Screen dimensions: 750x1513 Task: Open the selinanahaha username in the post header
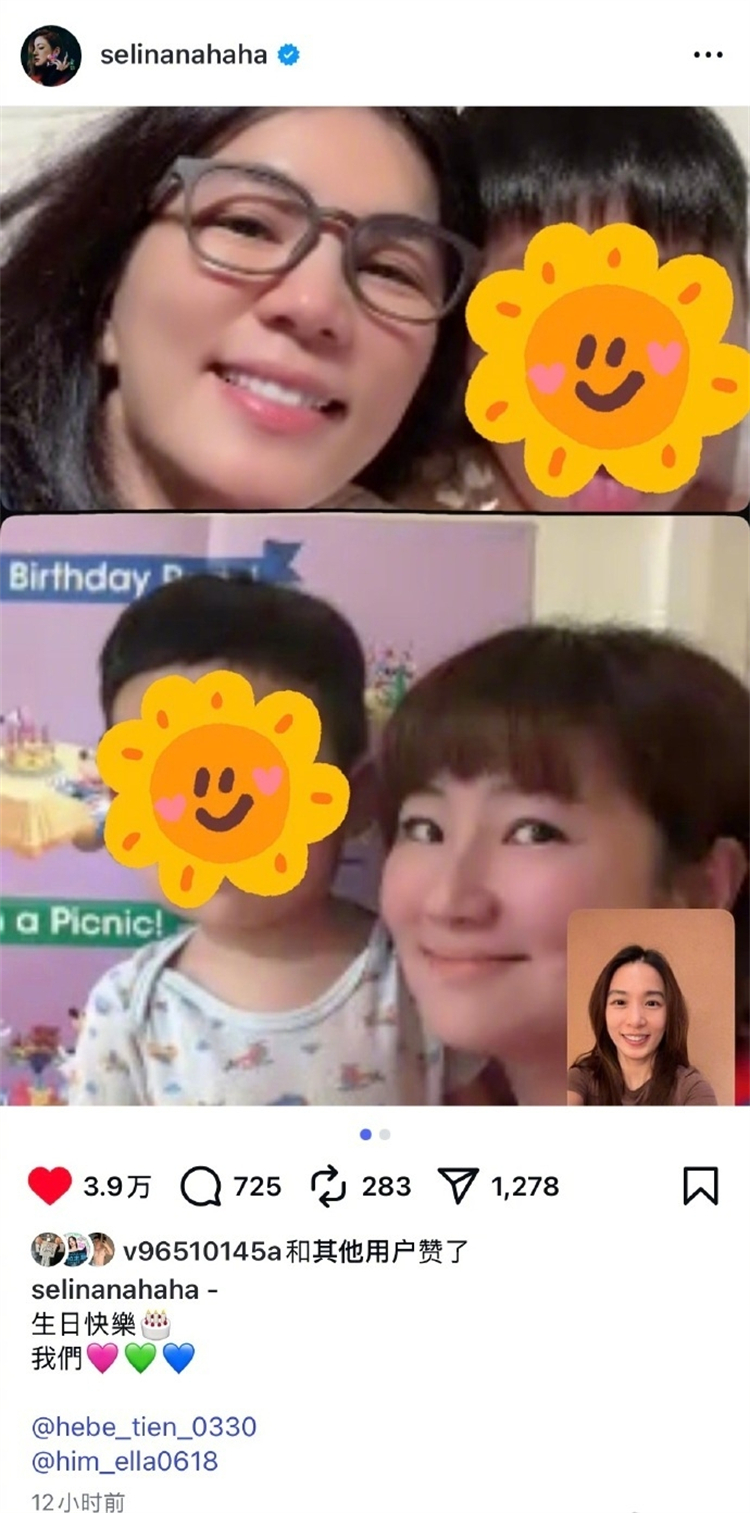pos(183,55)
